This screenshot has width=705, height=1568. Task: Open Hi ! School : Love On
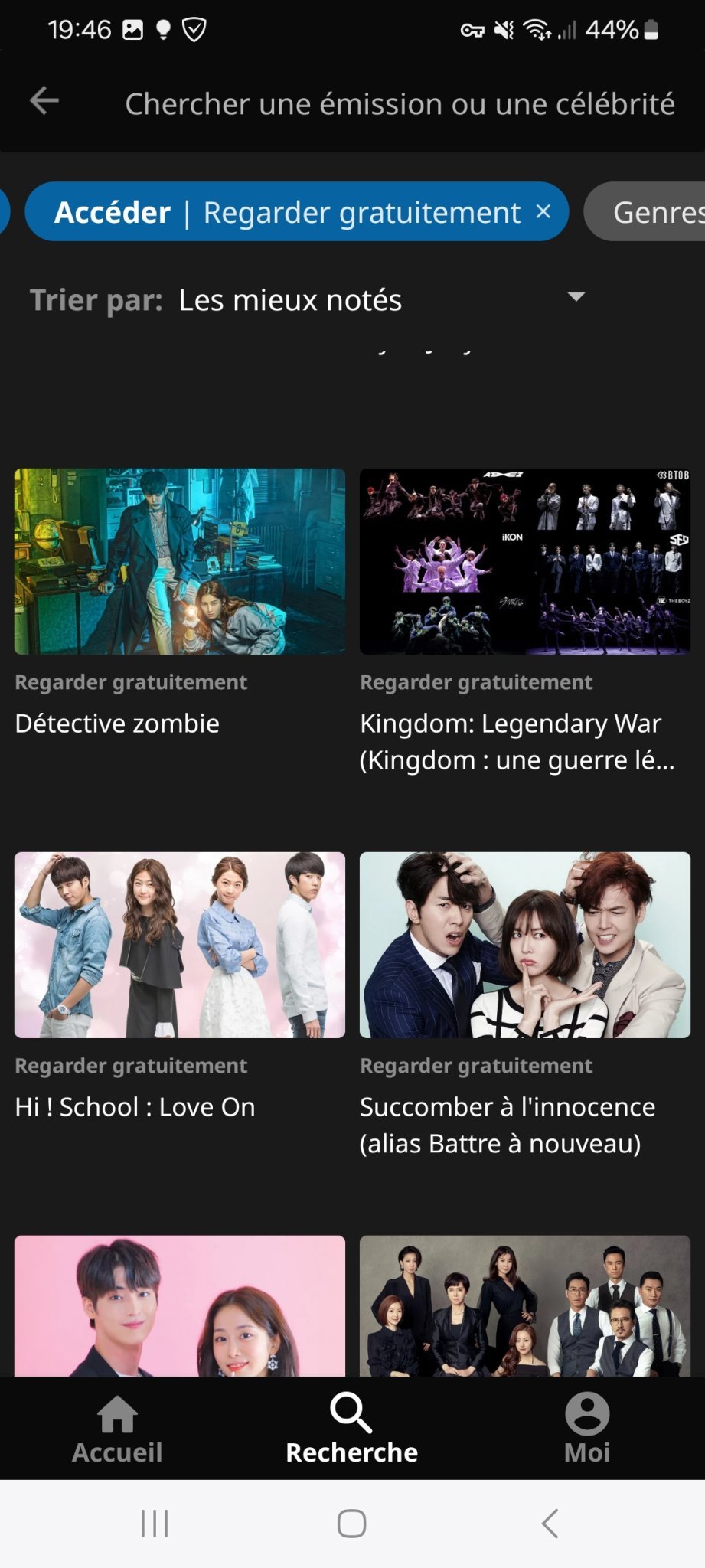click(179, 945)
